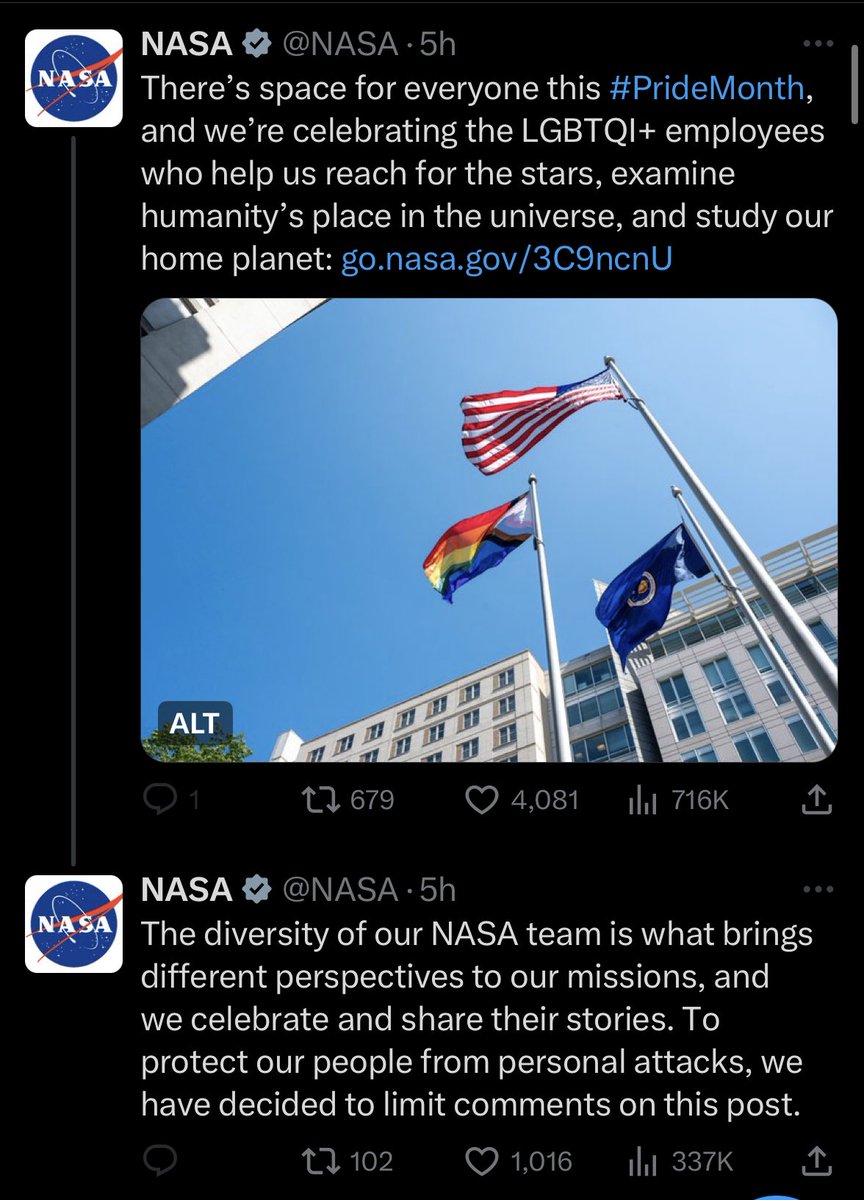Reply to the limited comments post
Screen dimensions: 864x1200
pos(160,1161)
